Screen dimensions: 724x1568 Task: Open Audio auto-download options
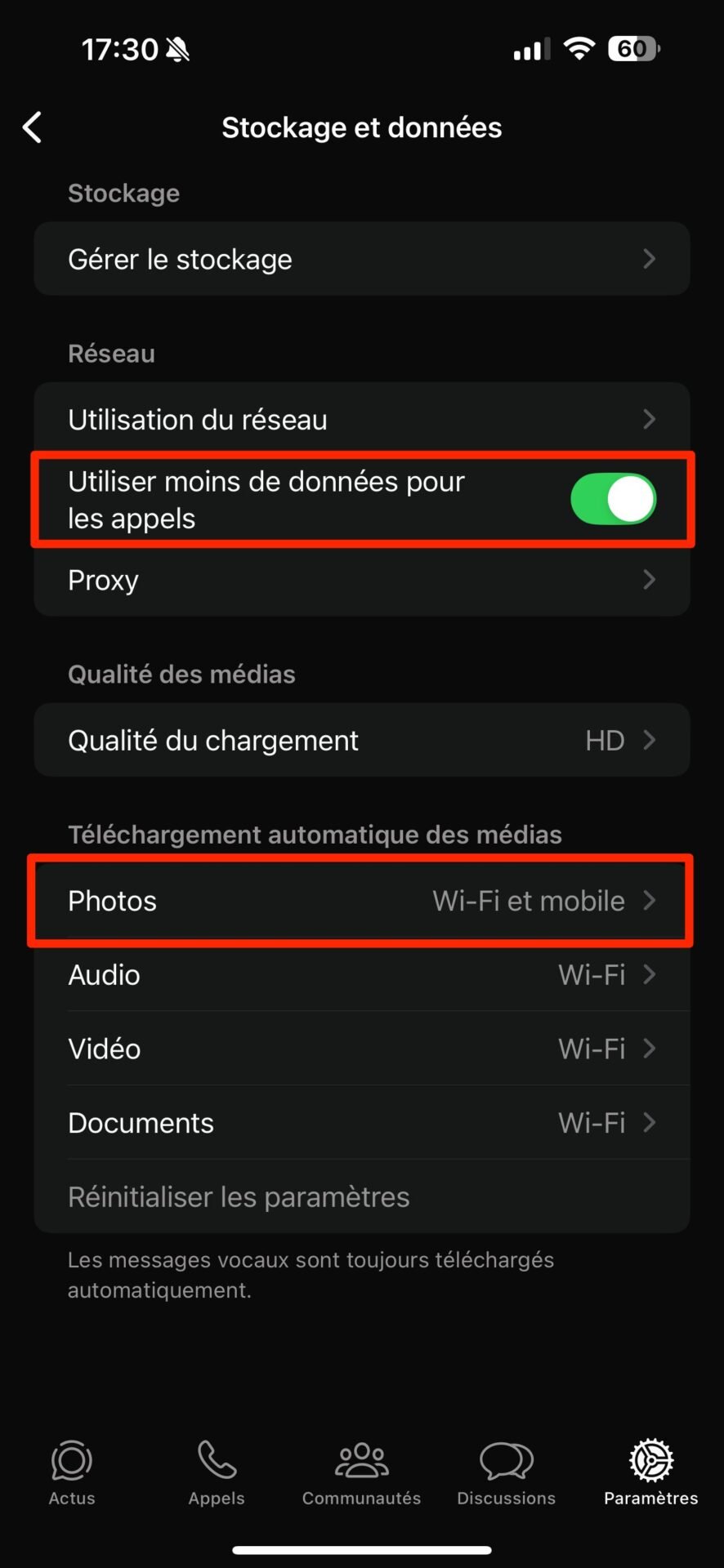[x=362, y=974]
